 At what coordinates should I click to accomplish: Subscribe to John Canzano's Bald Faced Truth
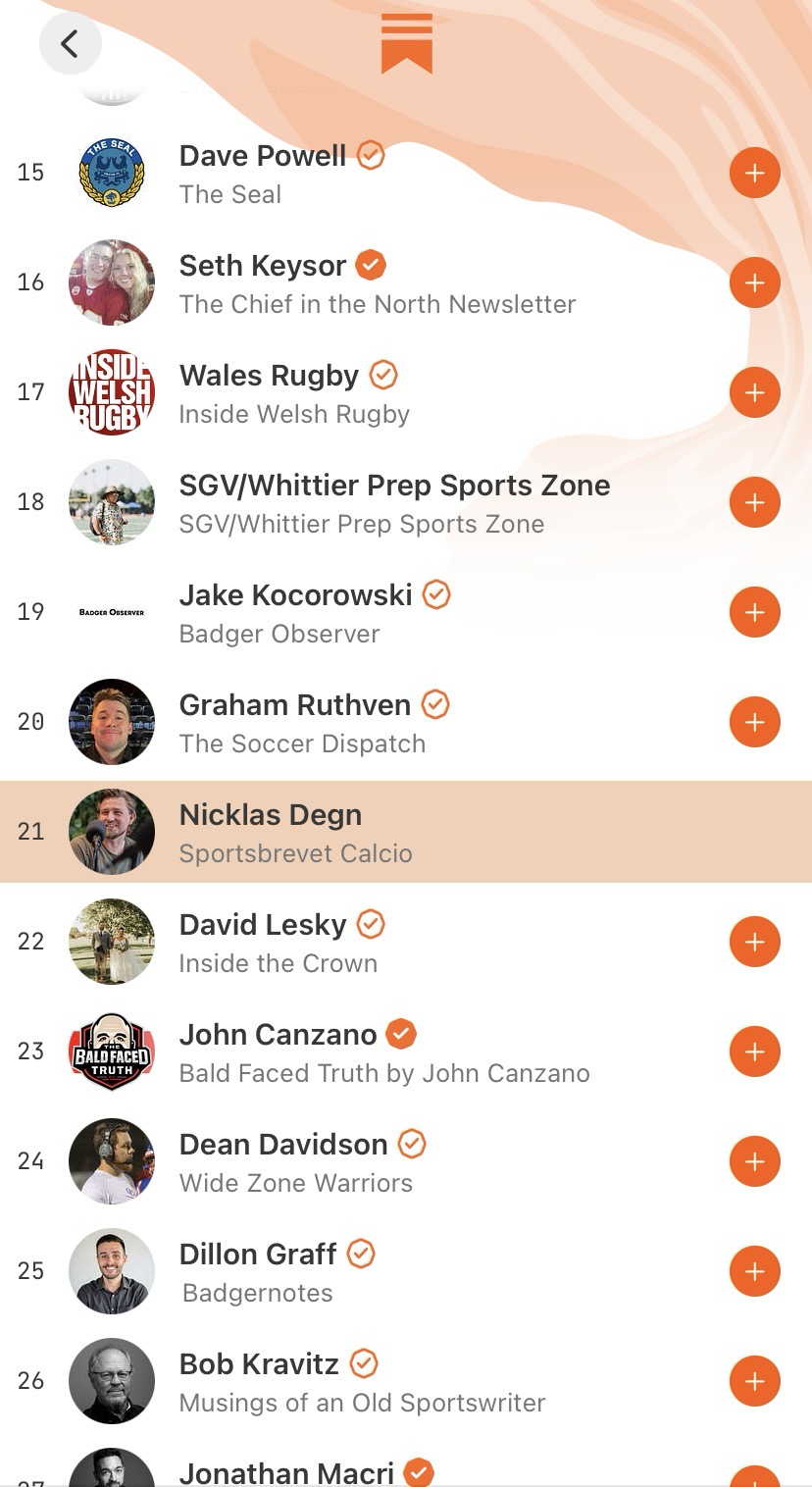(754, 1052)
